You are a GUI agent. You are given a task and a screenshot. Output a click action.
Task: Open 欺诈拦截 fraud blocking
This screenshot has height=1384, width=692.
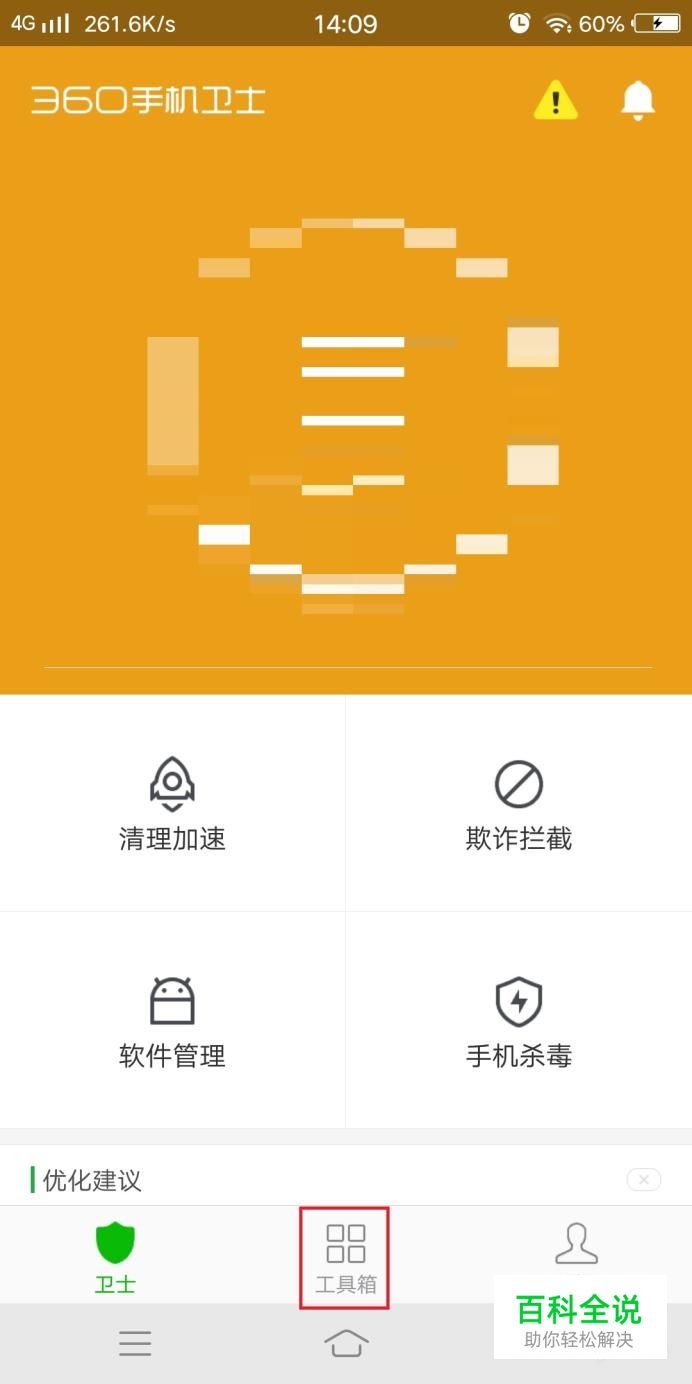click(x=519, y=803)
